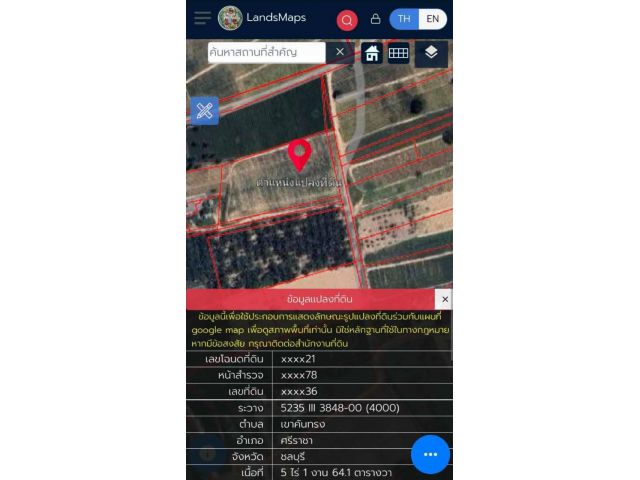This screenshot has width=640, height=480.
Task: Select TH language option
Action: (404, 19)
